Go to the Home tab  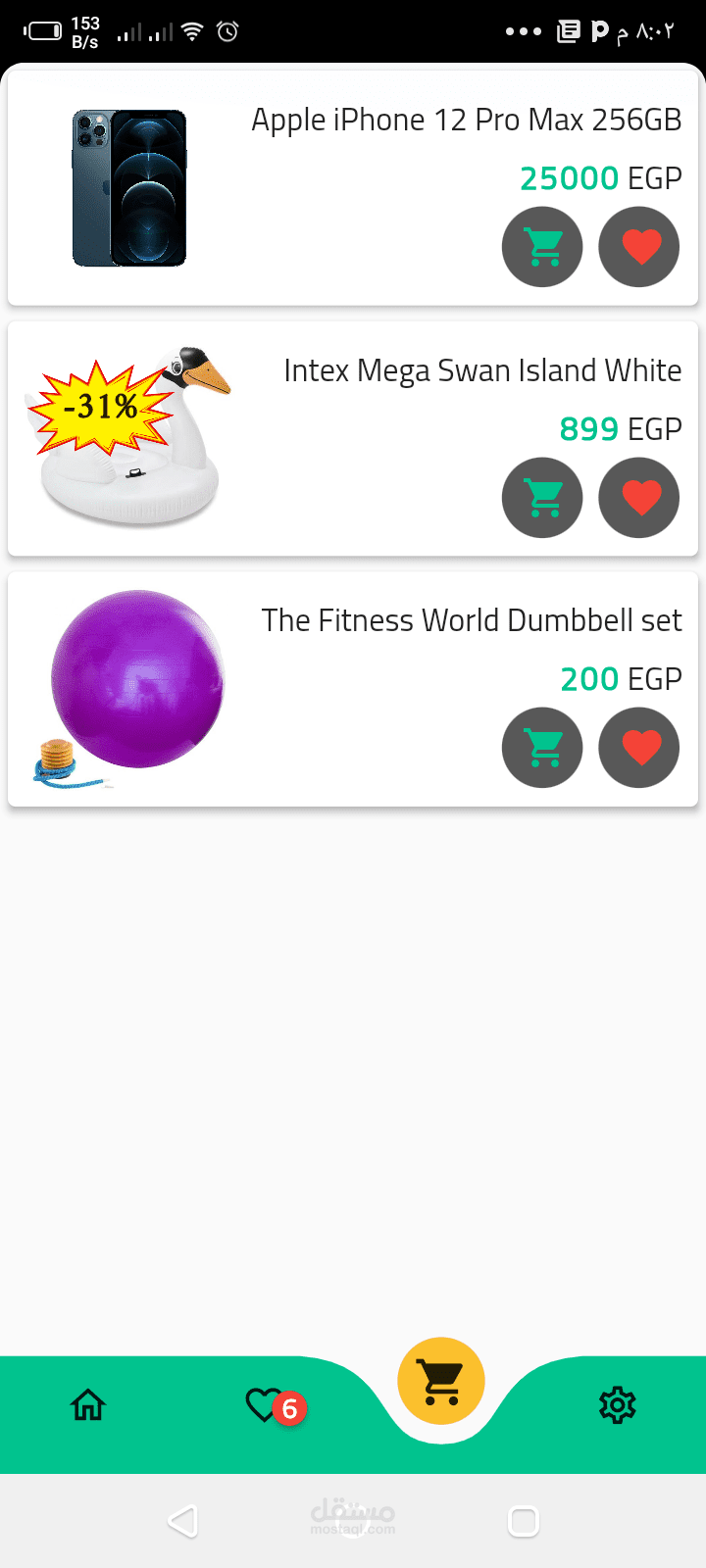pyautogui.click(x=88, y=1405)
